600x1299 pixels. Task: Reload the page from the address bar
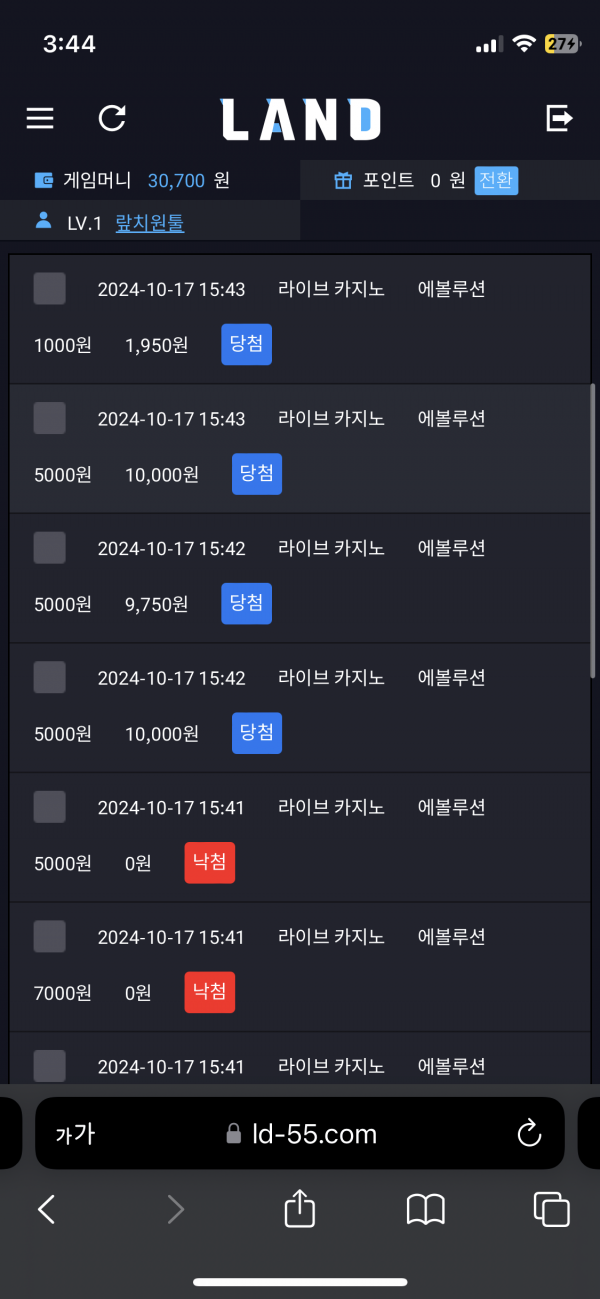(x=528, y=1133)
